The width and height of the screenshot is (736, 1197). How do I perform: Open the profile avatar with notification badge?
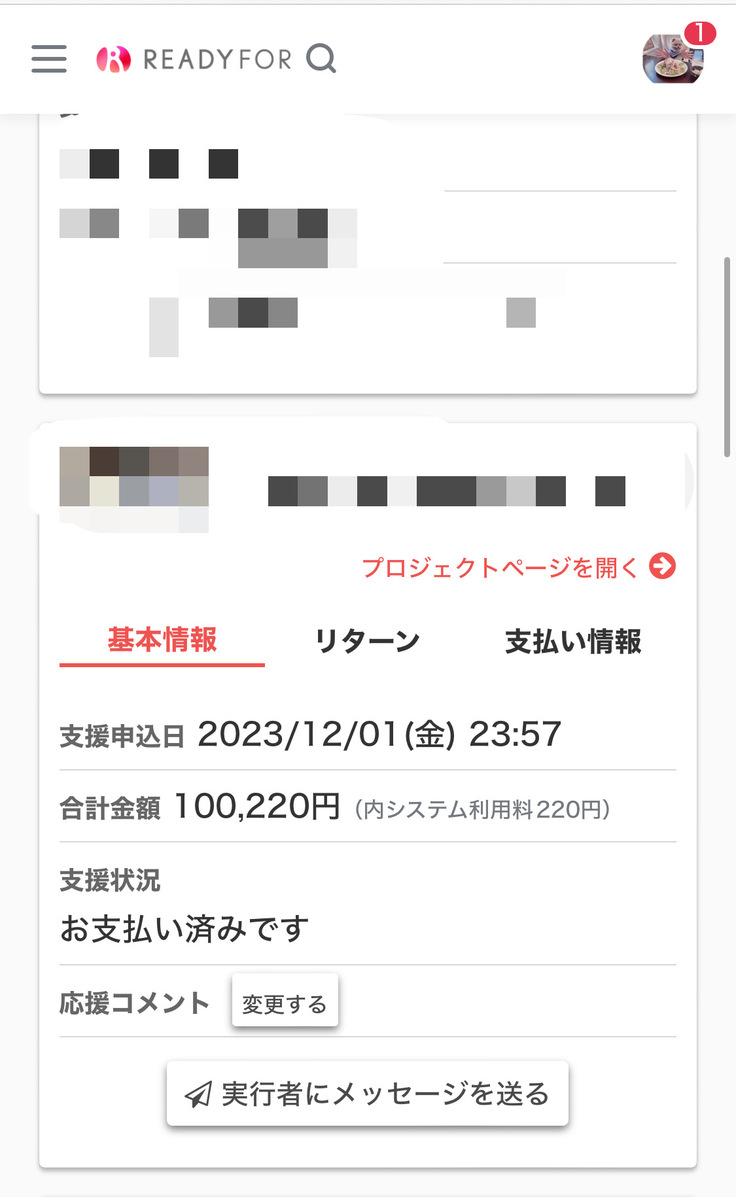click(x=673, y=58)
